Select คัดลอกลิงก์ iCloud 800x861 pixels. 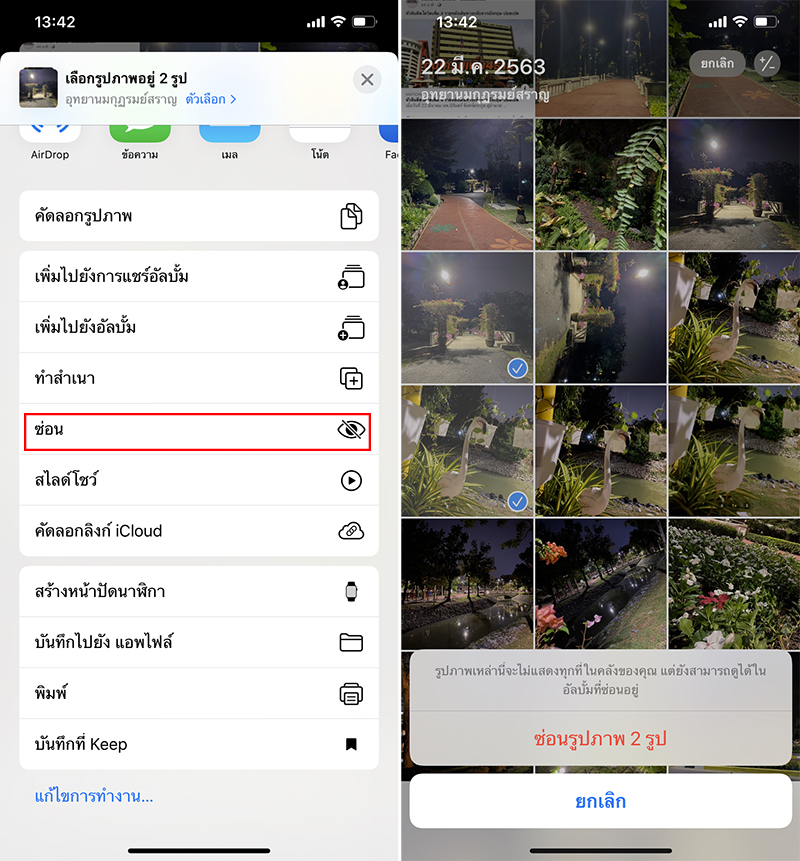point(199,531)
